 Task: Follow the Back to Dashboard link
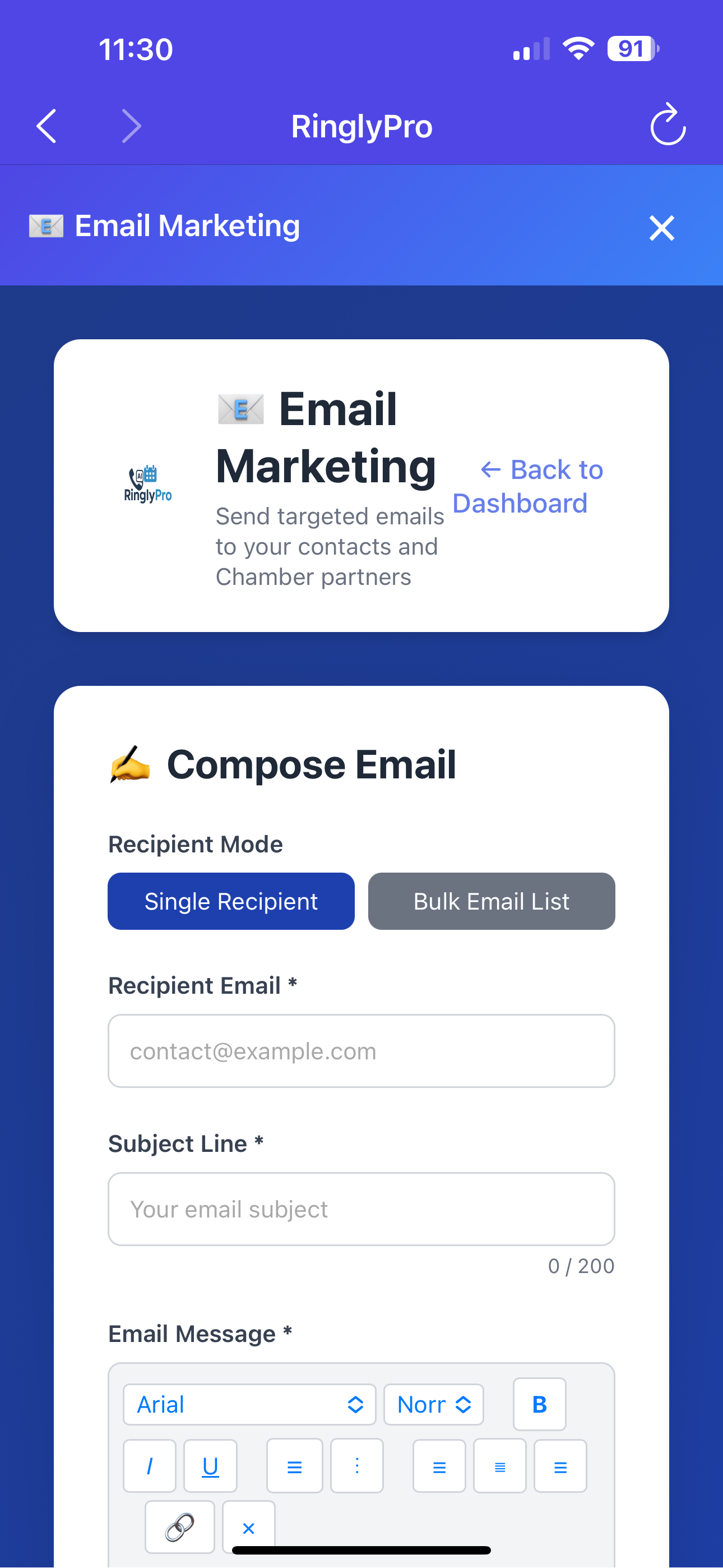coord(529,486)
